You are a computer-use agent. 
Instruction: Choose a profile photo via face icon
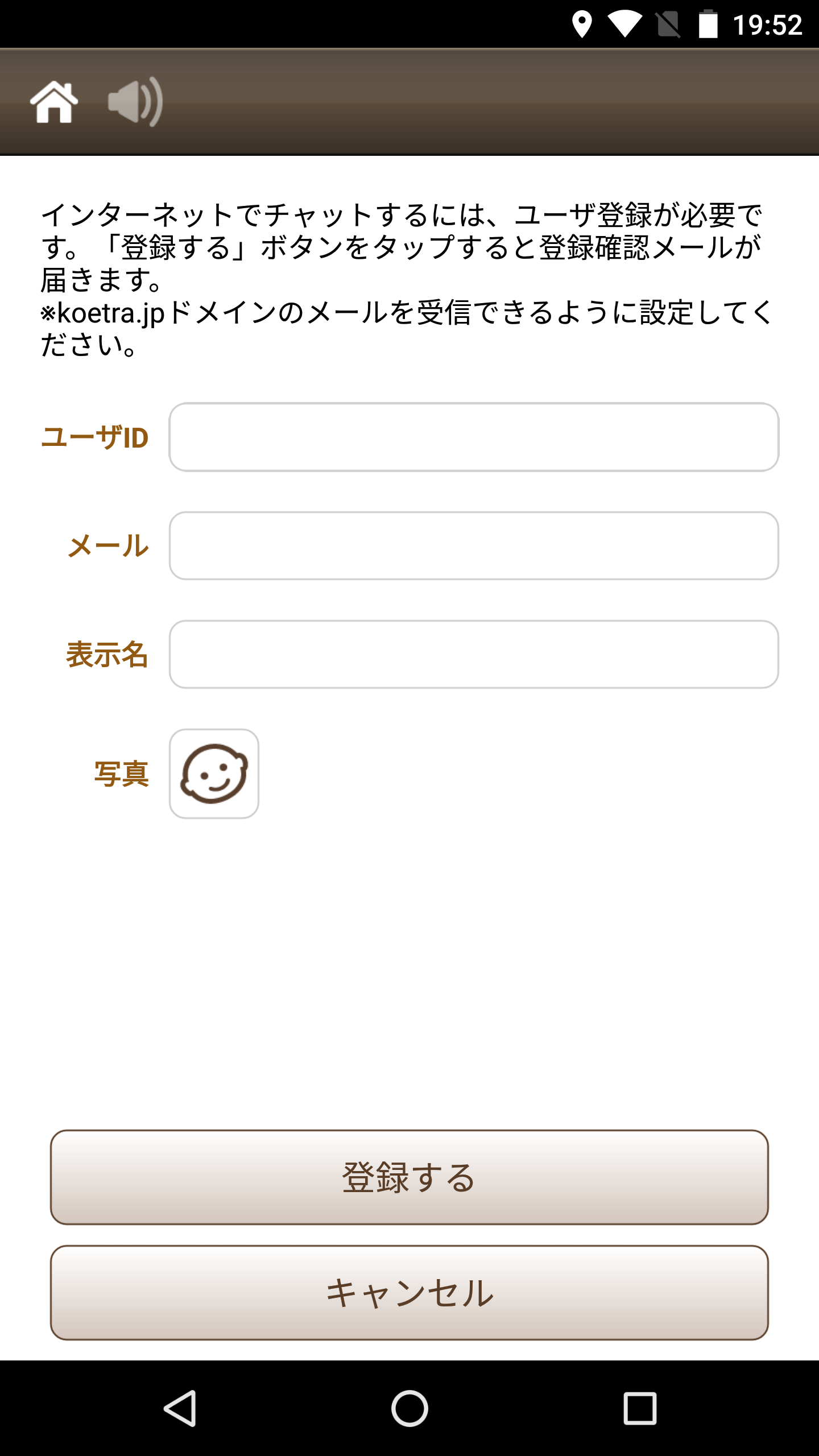(214, 773)
